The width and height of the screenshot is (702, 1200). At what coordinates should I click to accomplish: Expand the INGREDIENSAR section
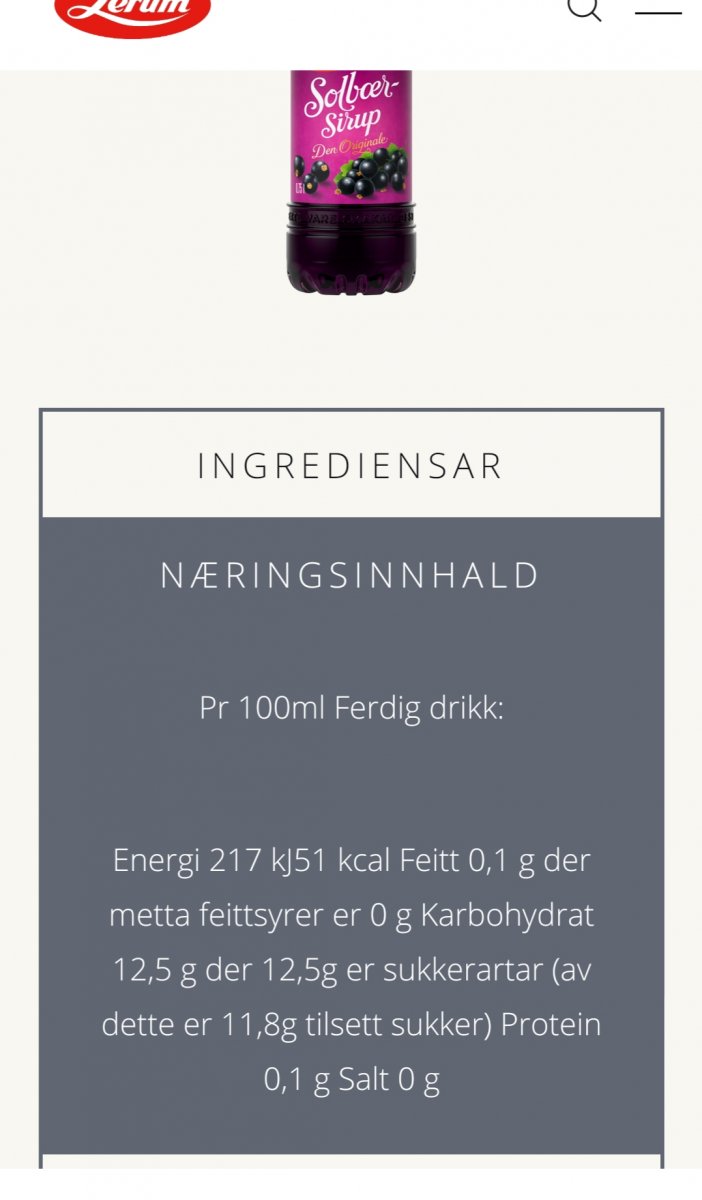click(351, 465)
